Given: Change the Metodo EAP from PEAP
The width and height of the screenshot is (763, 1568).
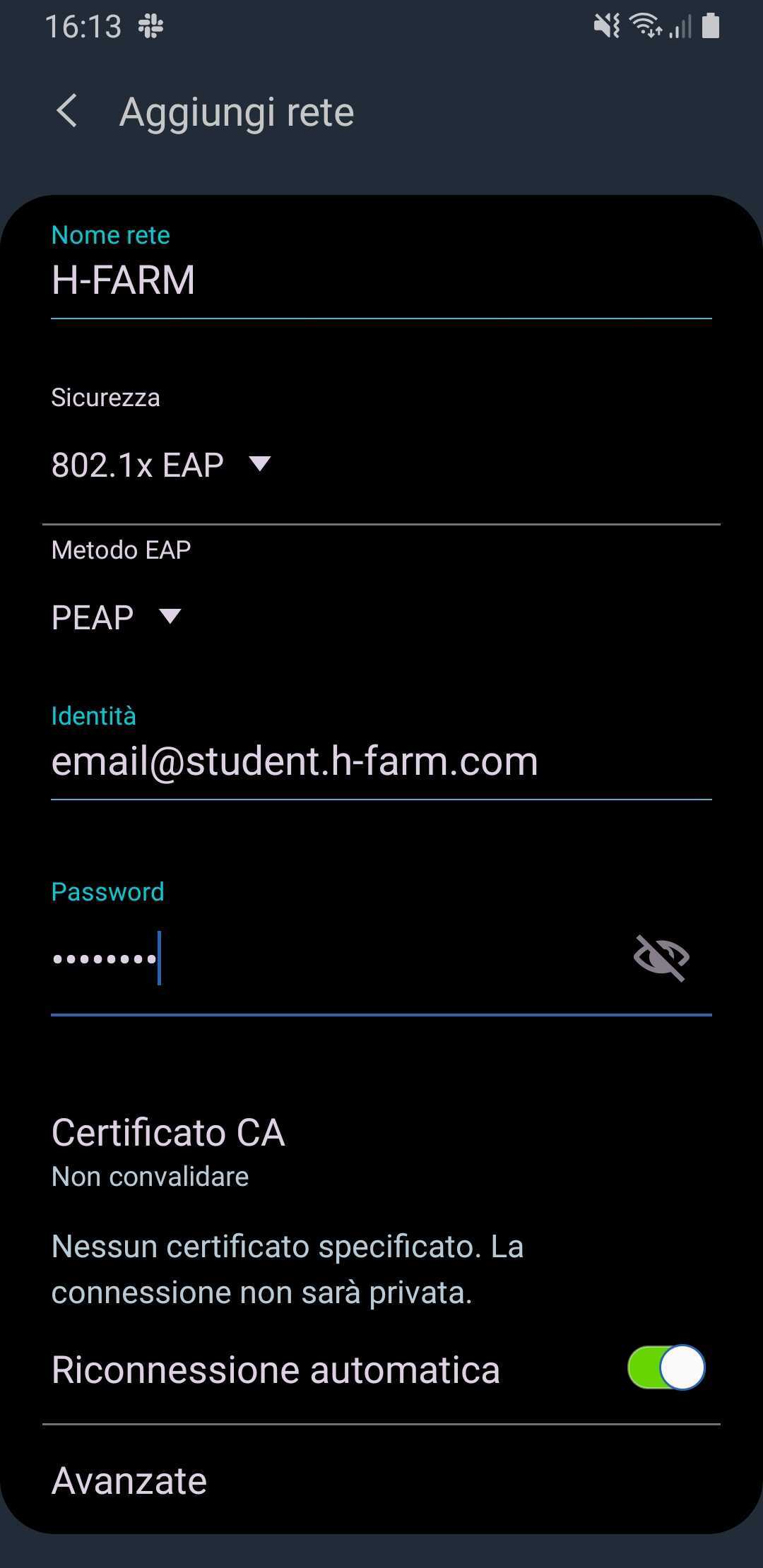Looking at the screenshot, I should 117,617.
